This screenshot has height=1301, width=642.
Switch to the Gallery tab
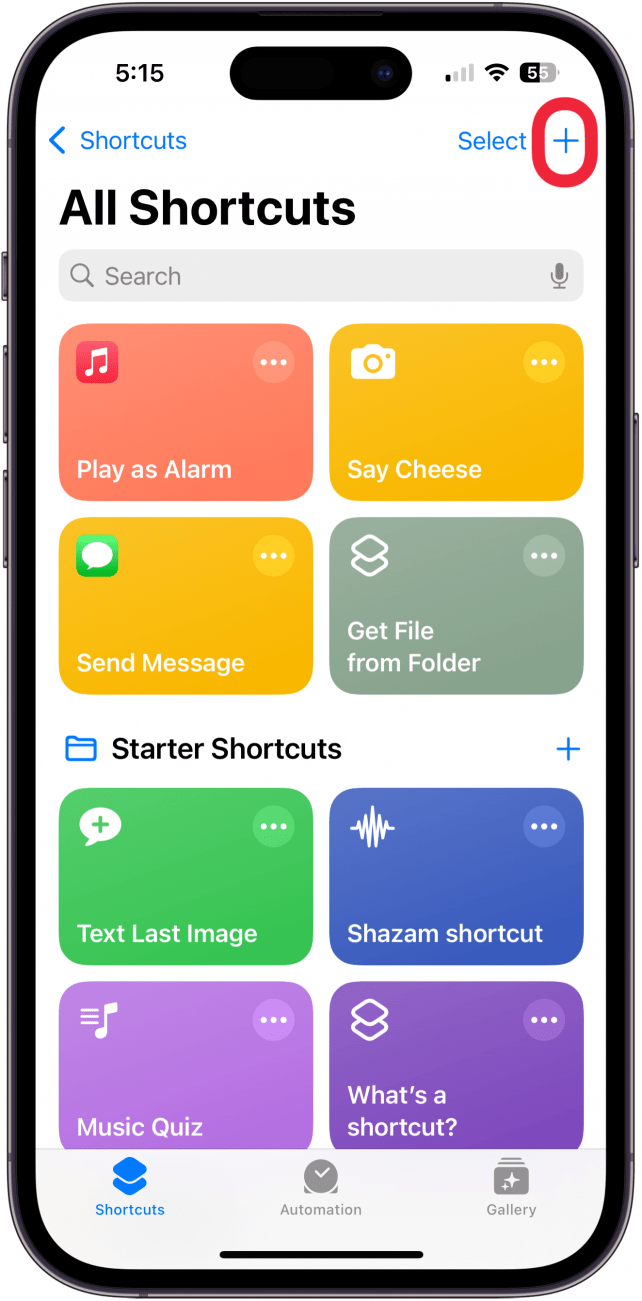(x=511, y=1188)
